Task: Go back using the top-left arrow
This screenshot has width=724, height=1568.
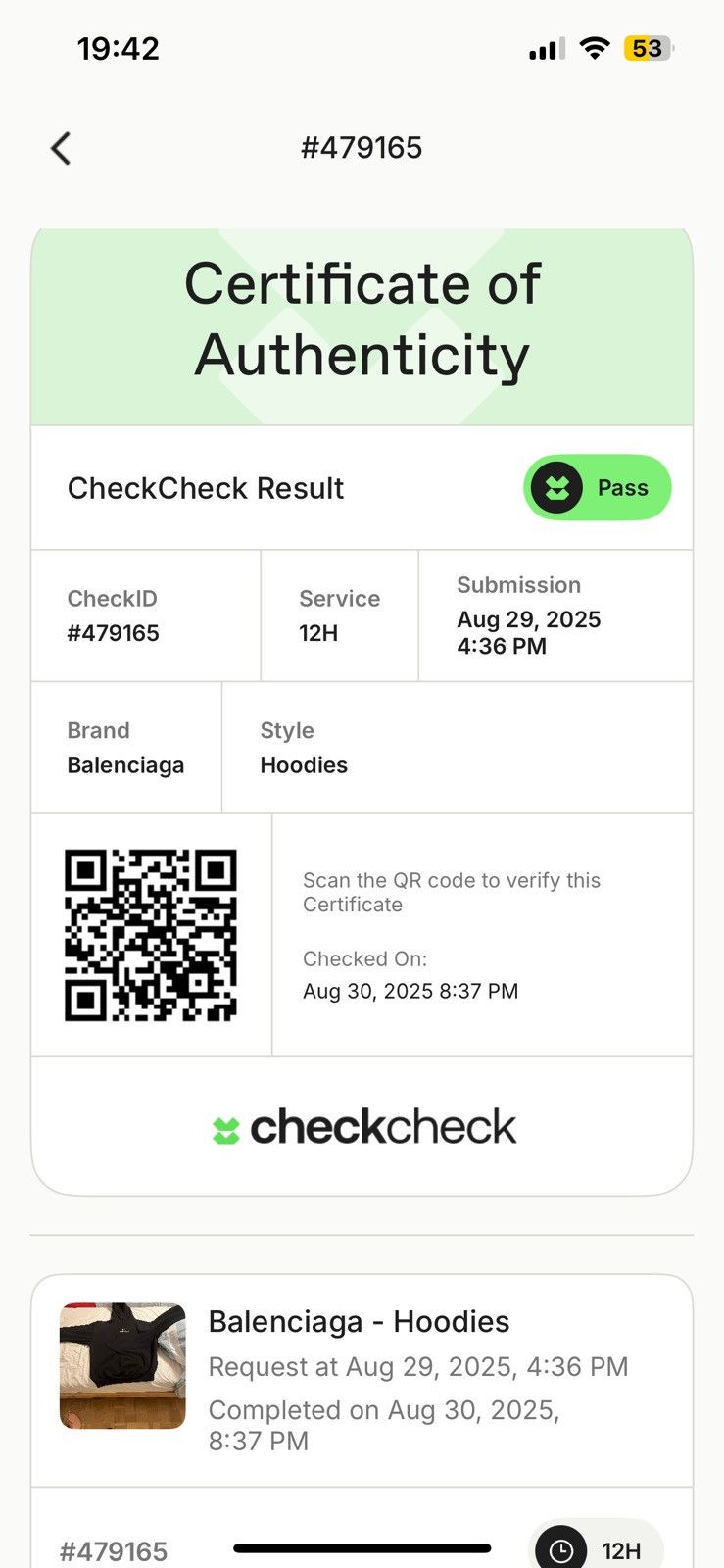Action: click(x=61, y=149)
